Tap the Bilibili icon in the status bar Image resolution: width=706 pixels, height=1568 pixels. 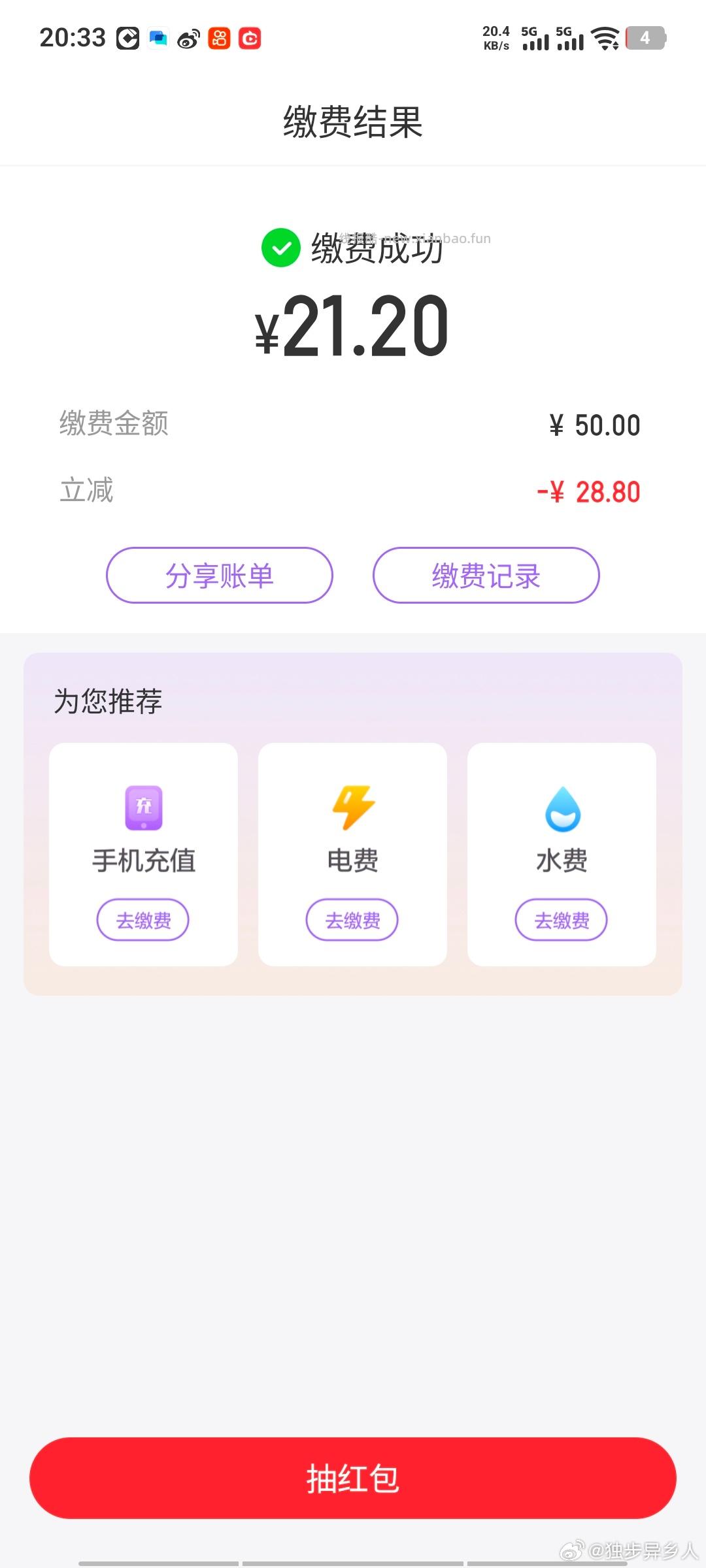tap(251, 38)
